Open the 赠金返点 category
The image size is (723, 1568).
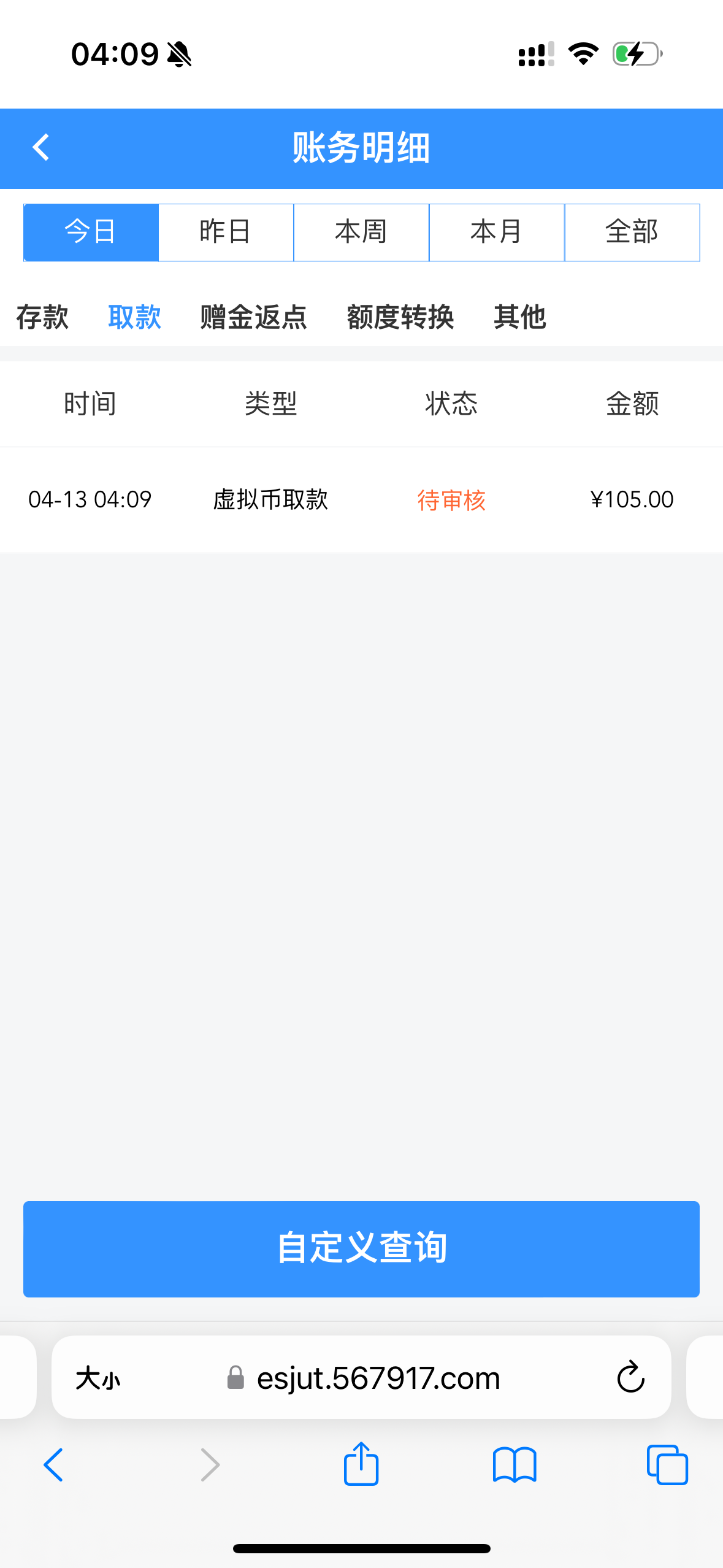coord(253,317)
